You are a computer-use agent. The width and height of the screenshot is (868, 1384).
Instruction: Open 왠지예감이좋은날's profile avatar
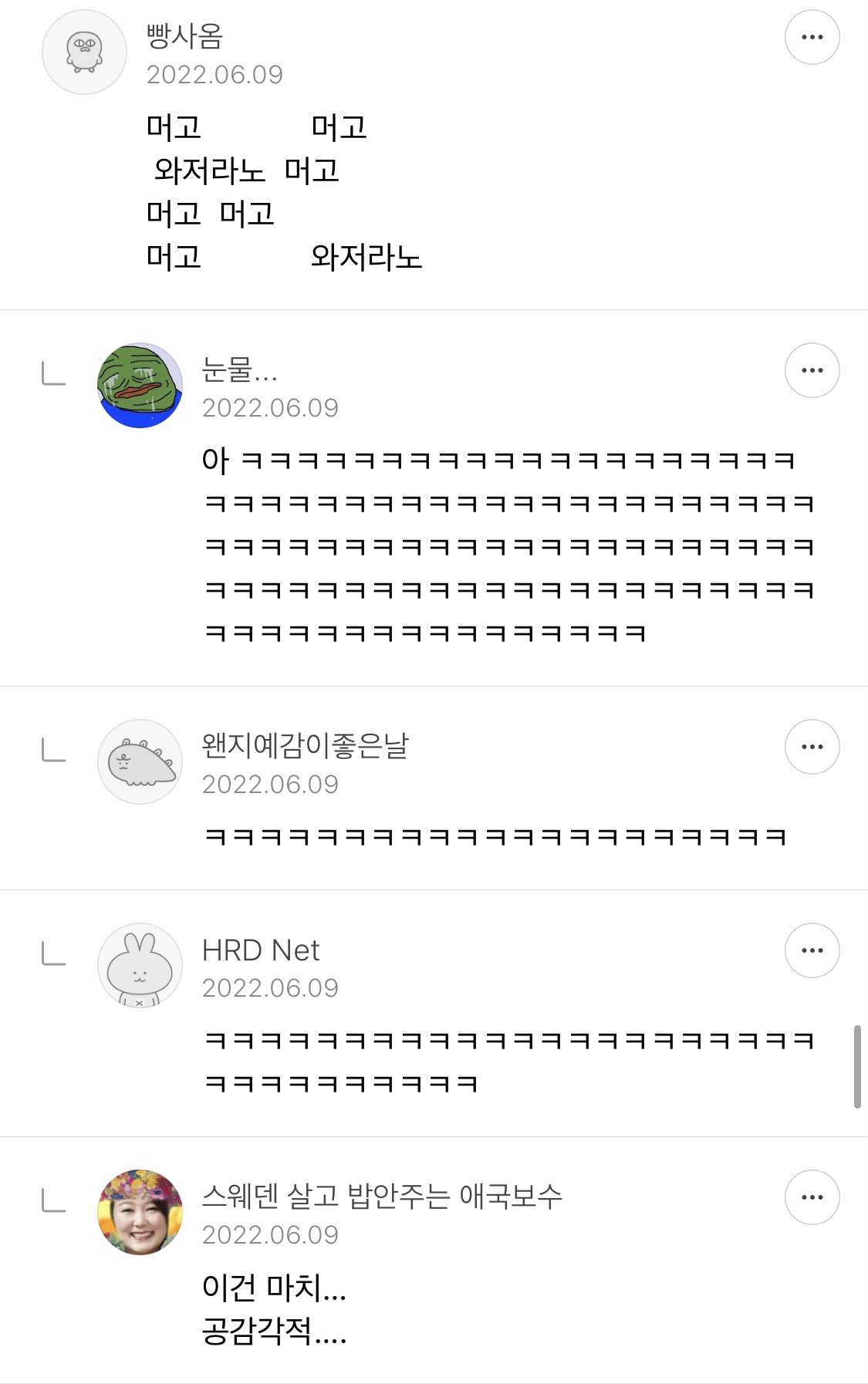[x=140, y=762]
